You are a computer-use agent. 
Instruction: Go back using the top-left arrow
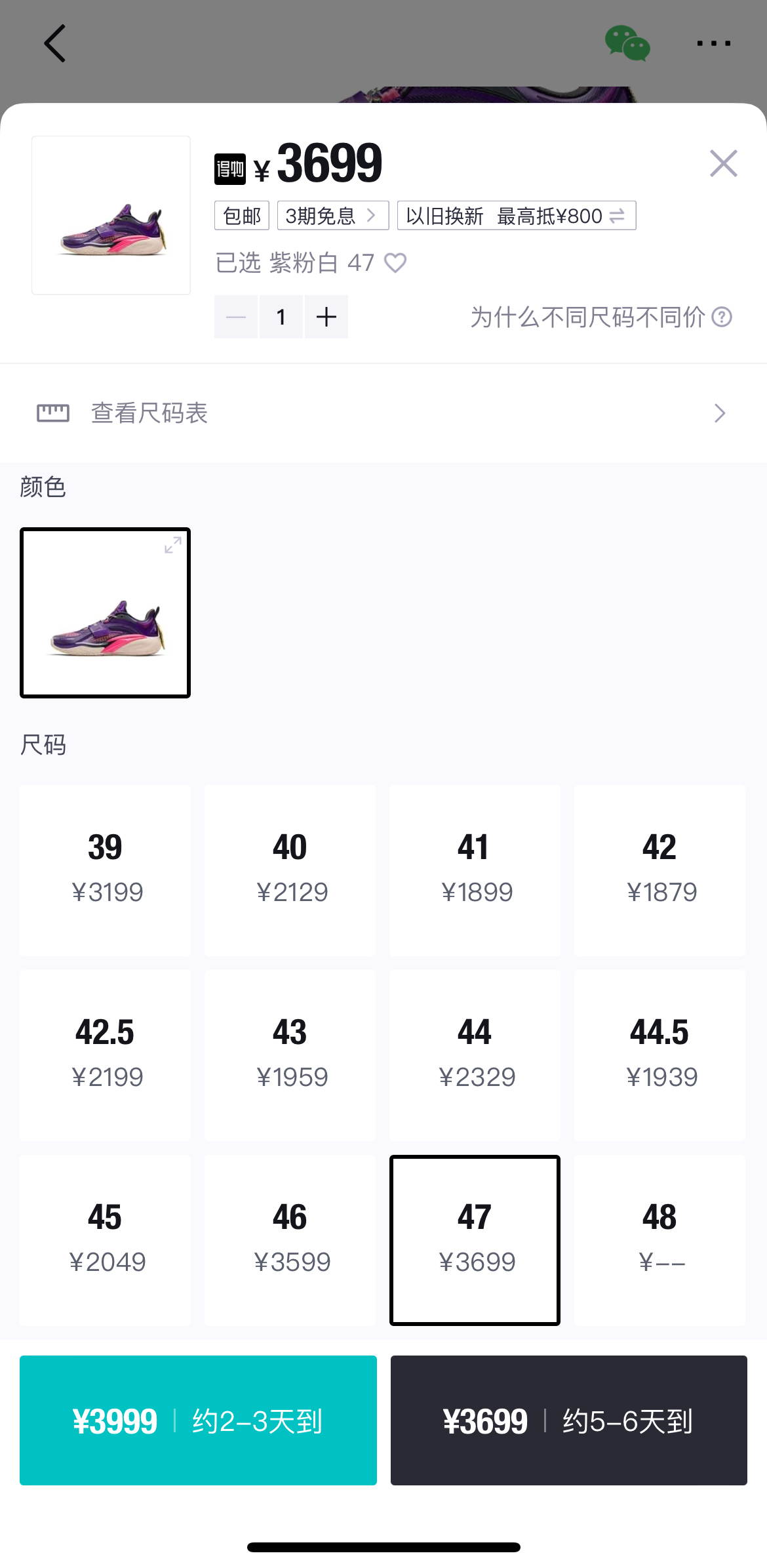tap(55, 43)
